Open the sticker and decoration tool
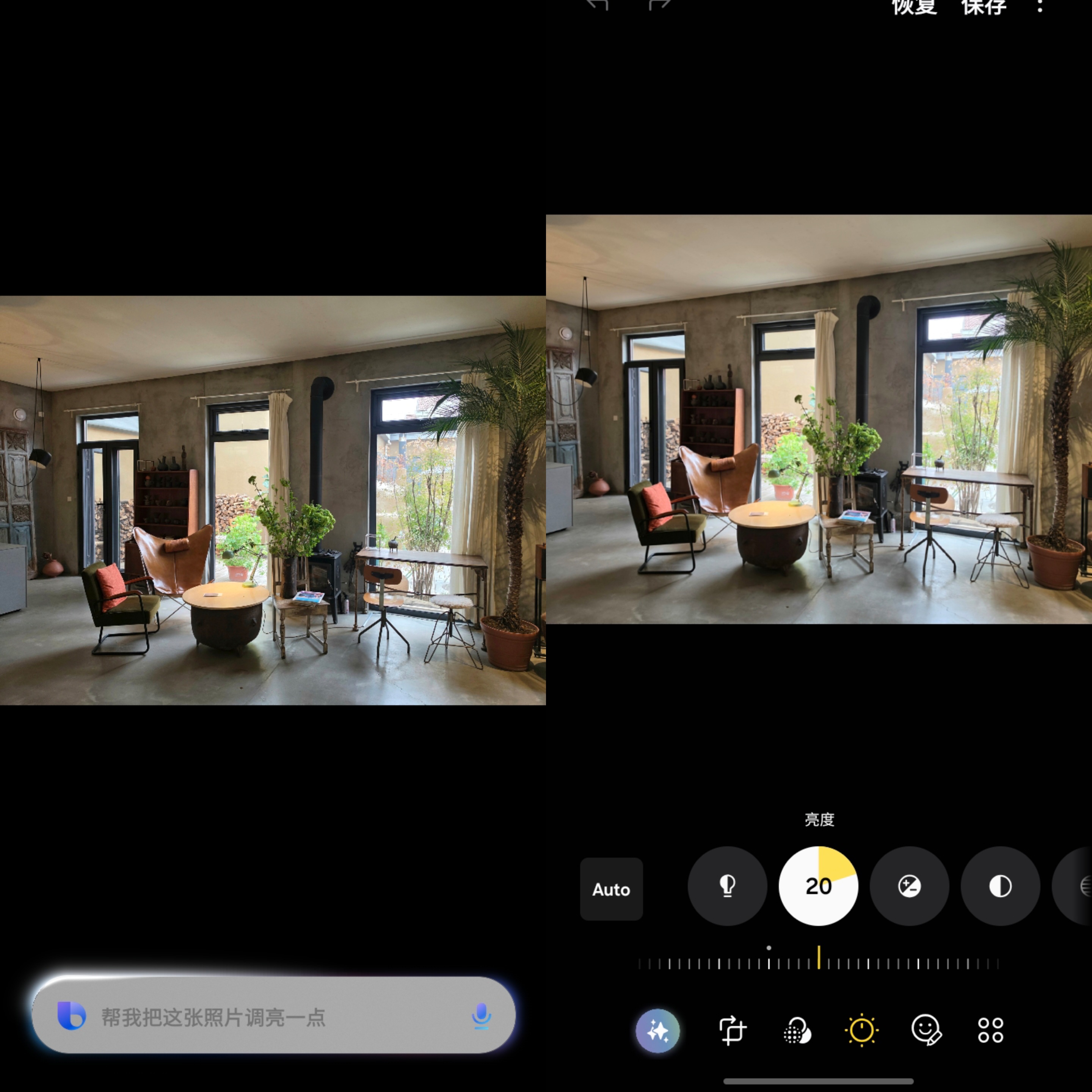1092x1092 pixels. (926, 1030)
